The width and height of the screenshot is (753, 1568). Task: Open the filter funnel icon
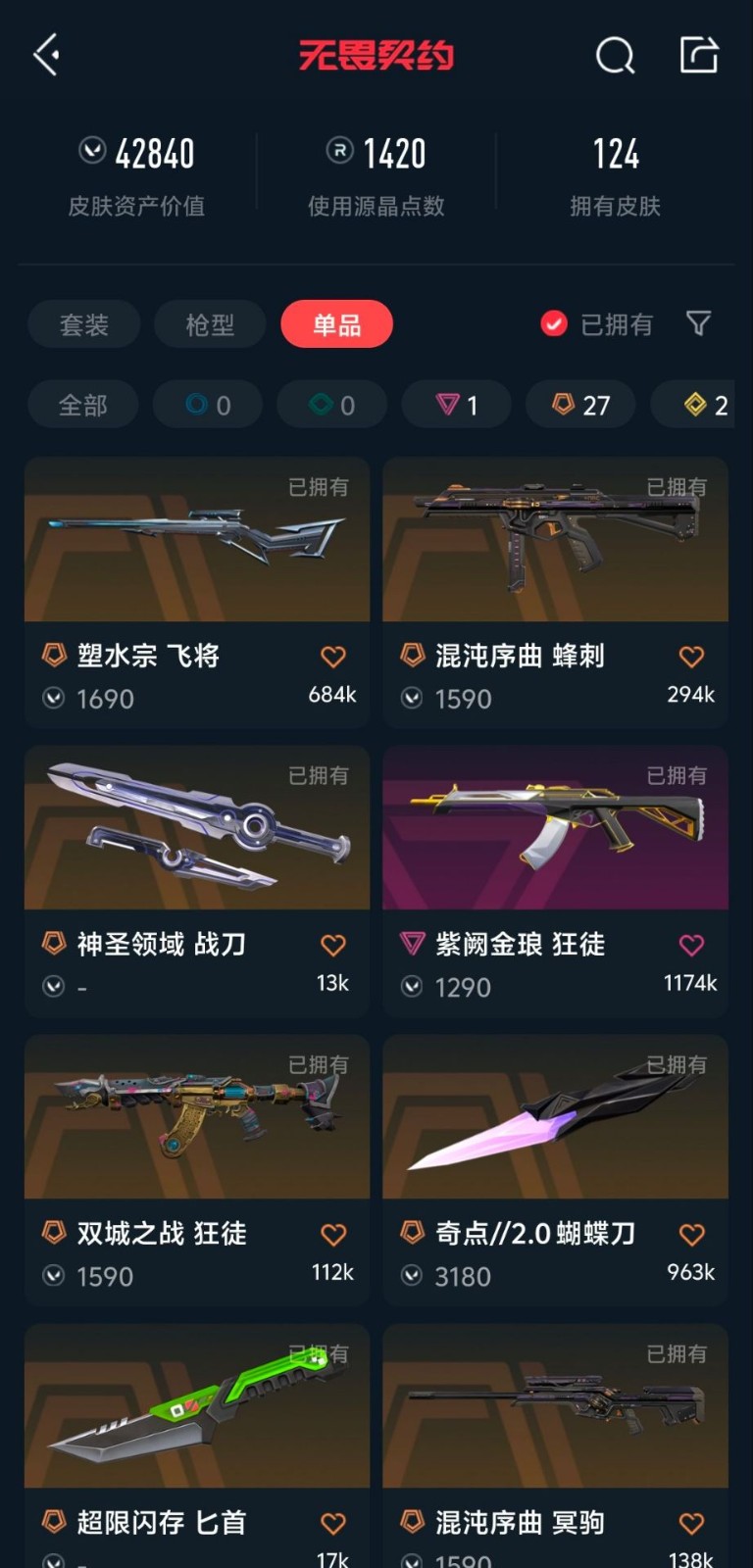698,323
